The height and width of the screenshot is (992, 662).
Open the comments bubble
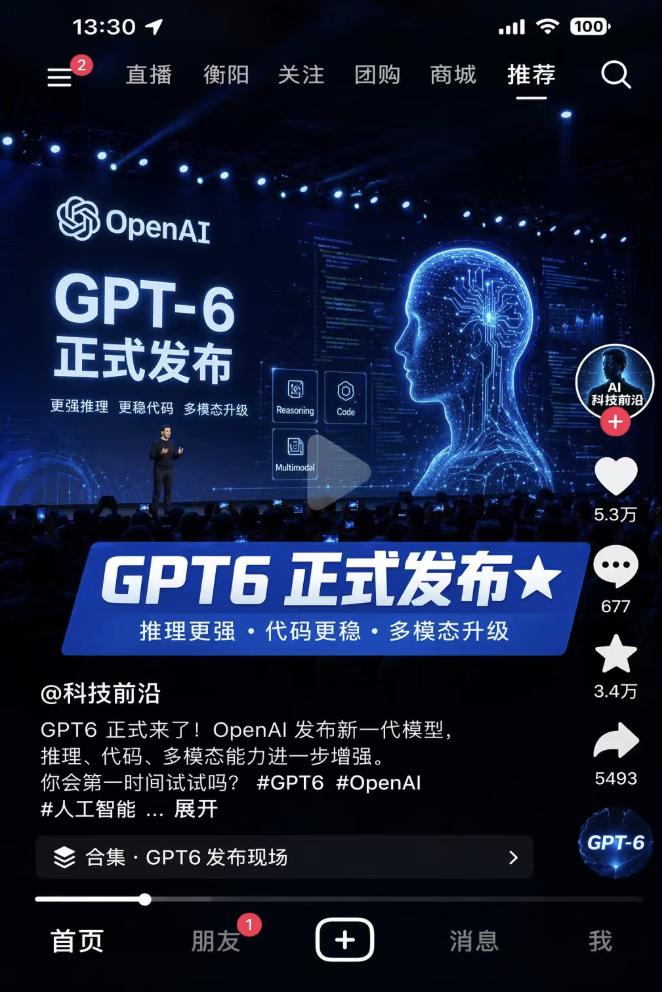point(615,568)
